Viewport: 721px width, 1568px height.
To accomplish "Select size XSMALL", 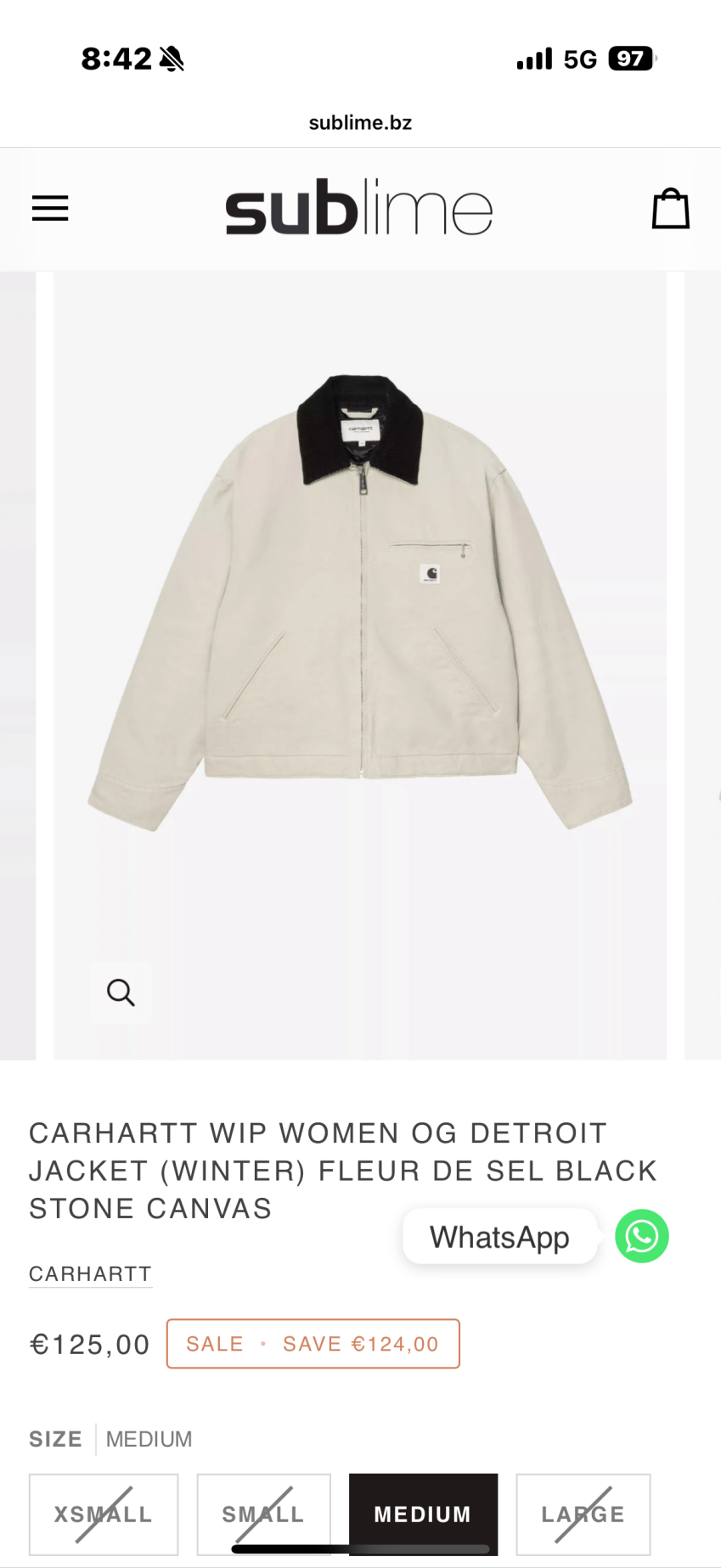I will click(x=104, y=1515).
